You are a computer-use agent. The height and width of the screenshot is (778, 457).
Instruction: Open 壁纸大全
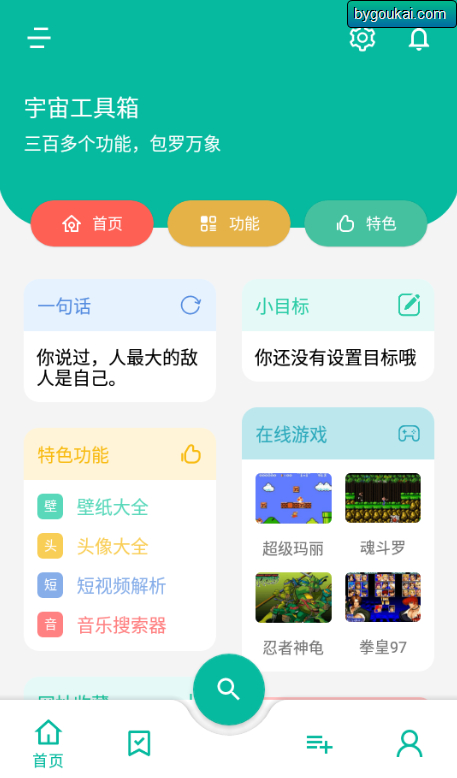click(x=93, y=507)
